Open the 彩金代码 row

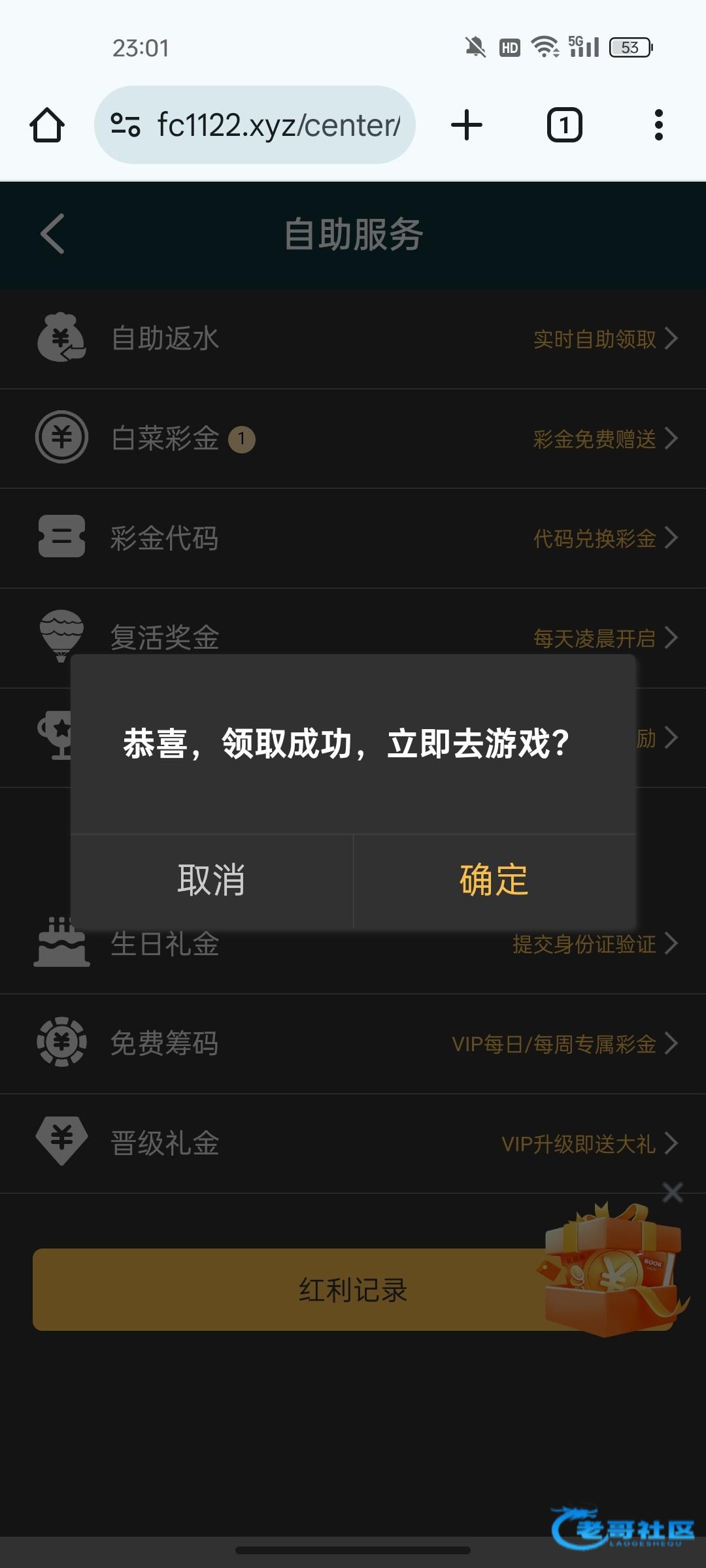[x=353, y=538]
